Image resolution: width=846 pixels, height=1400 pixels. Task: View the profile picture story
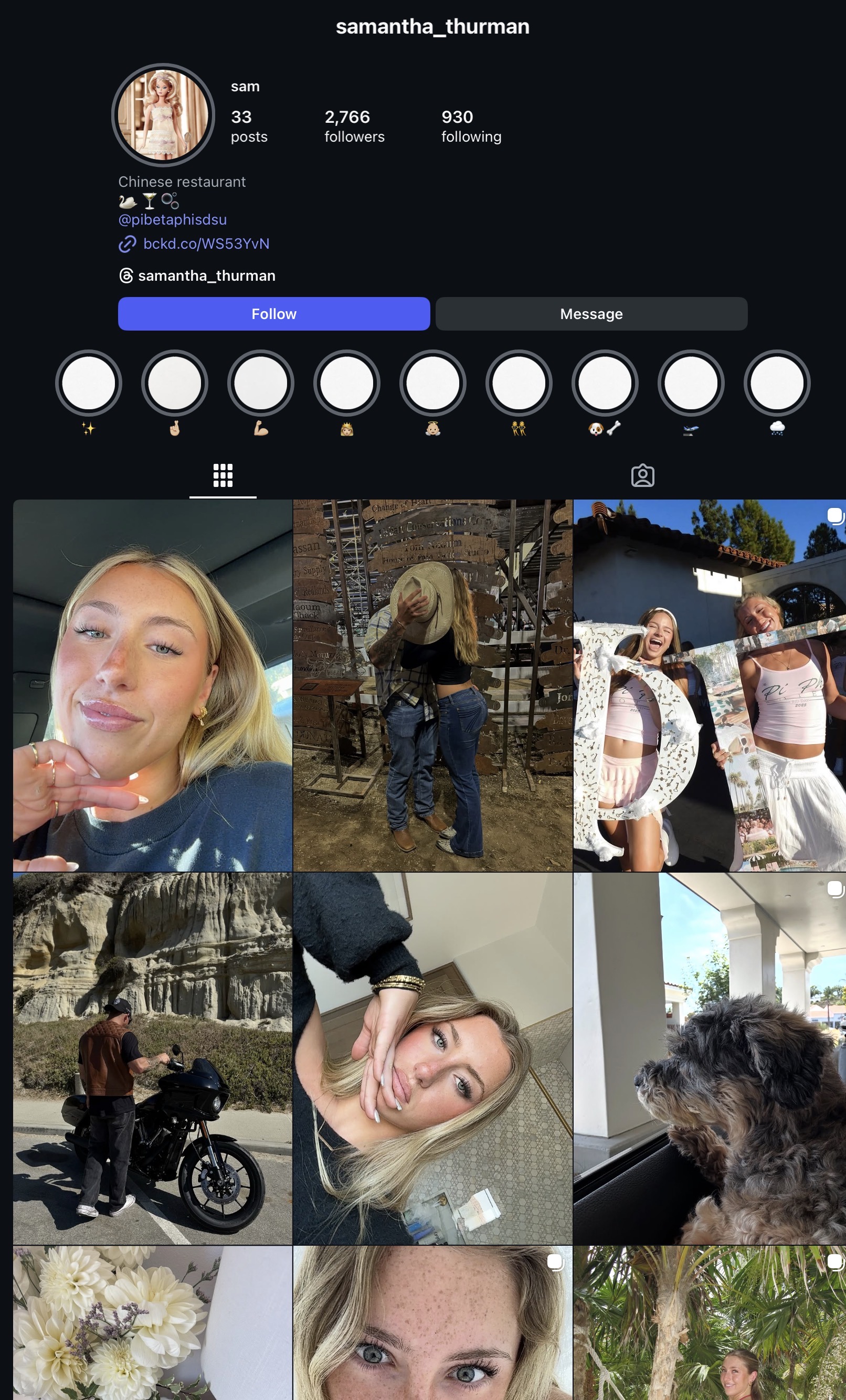tap(163, 115)
